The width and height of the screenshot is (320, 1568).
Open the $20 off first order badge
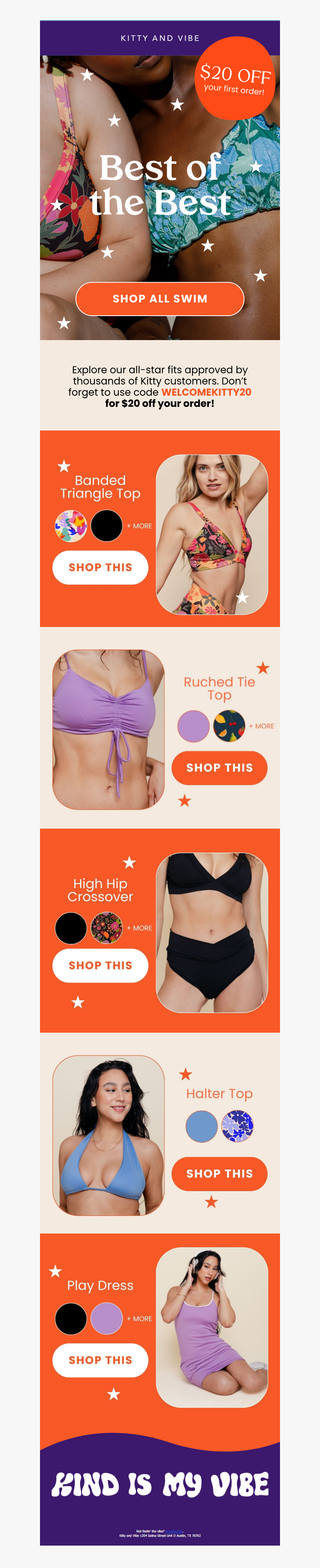(235, 80)
